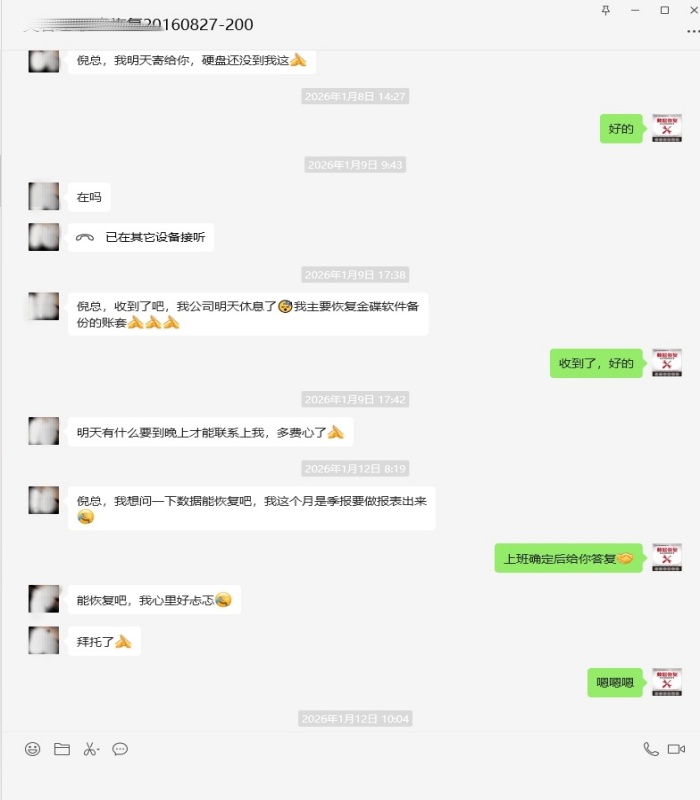The height and width of the screenshot is (800, 700).
Task: Start the screenshot scissors tool
Action: point(90,749)
